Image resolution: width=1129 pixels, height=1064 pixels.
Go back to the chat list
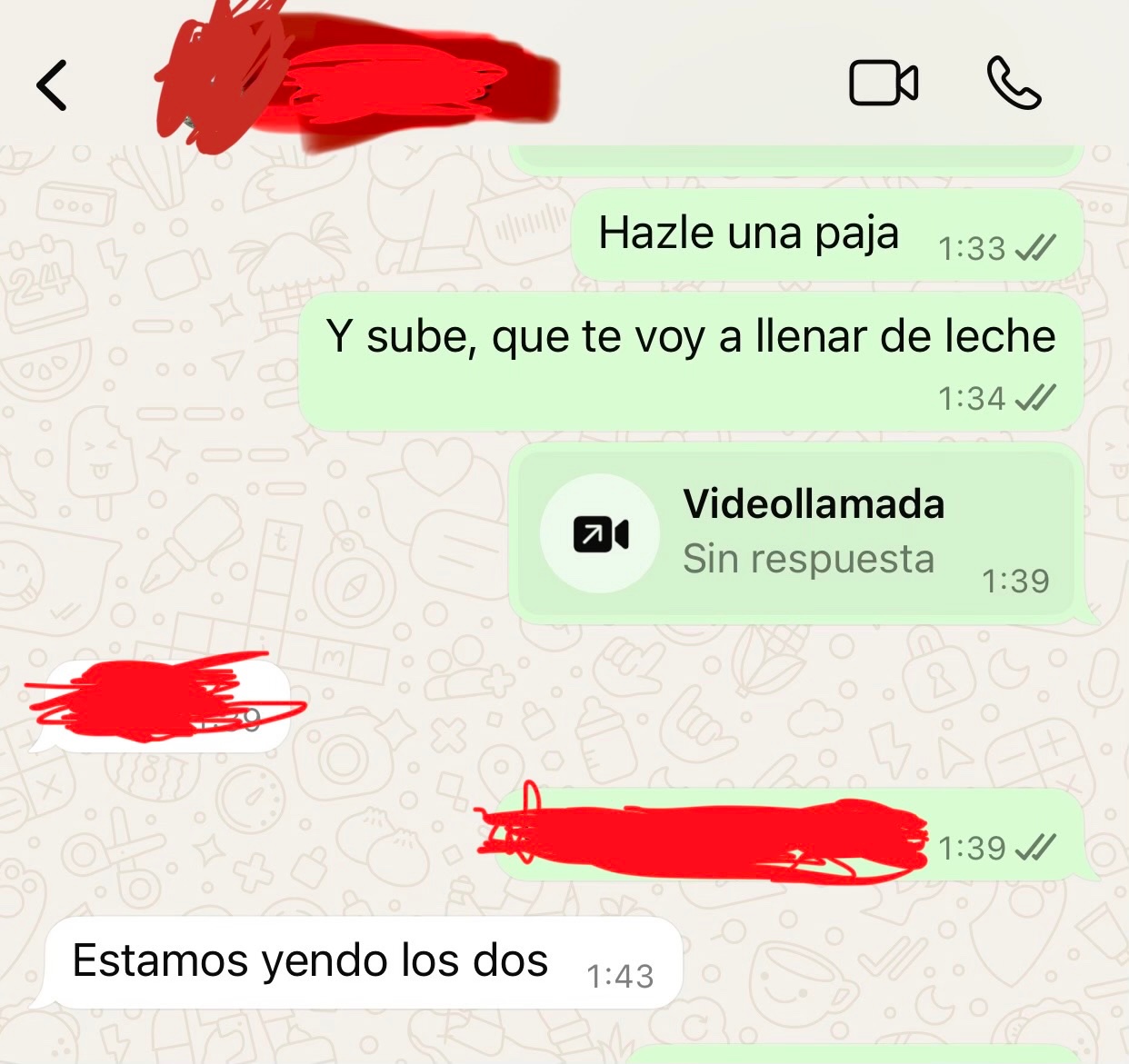click(x=52, y=85)
